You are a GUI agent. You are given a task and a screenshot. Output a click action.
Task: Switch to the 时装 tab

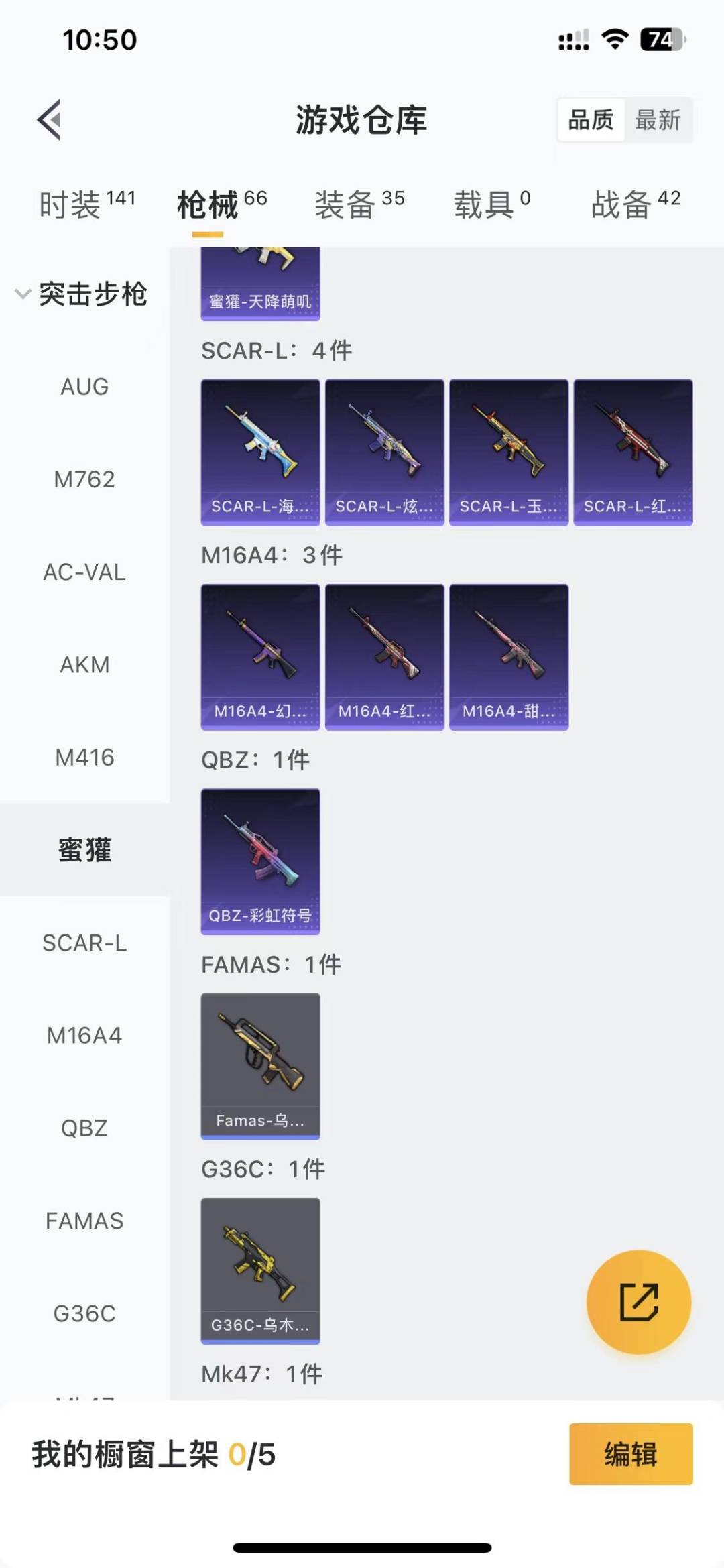tap(86, 204)
